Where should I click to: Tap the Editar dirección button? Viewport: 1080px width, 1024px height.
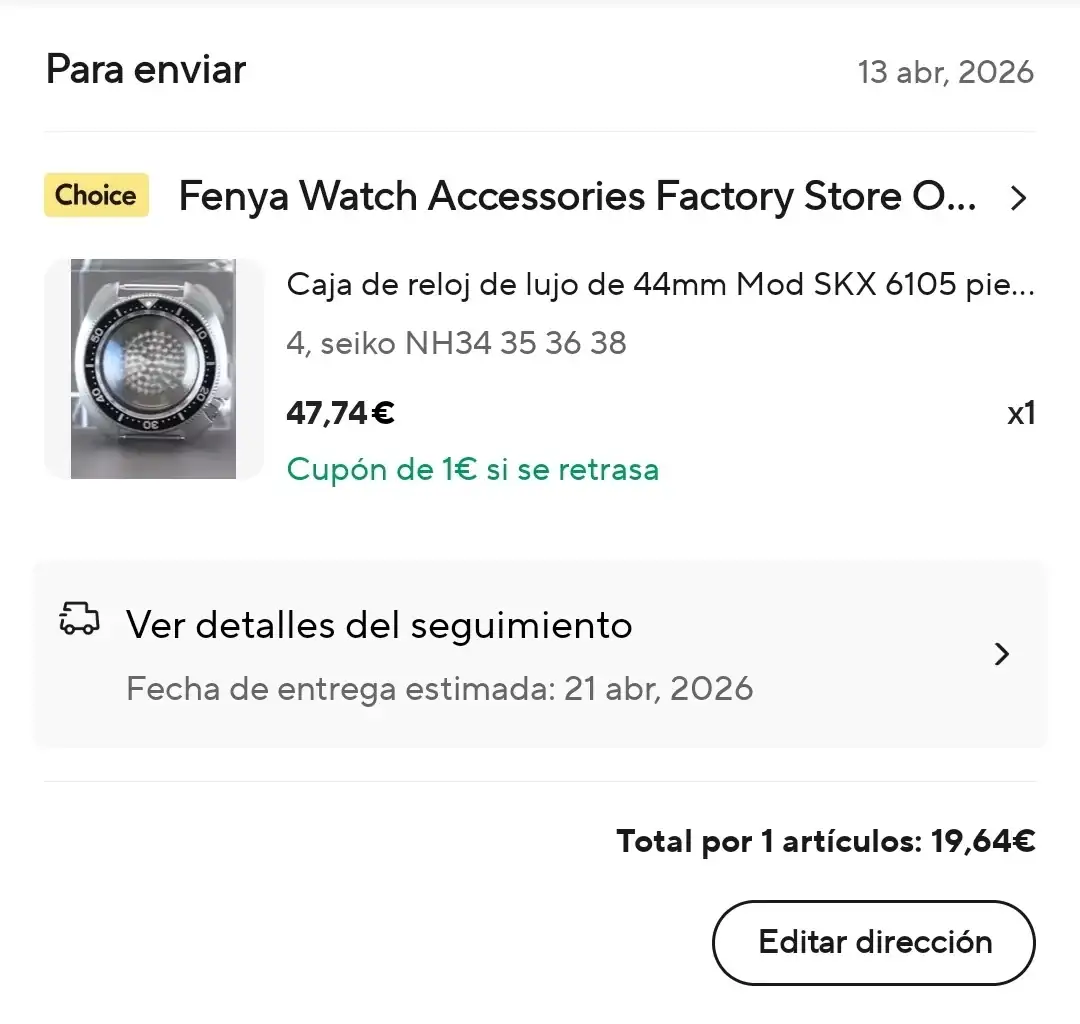tap(873, 942)
